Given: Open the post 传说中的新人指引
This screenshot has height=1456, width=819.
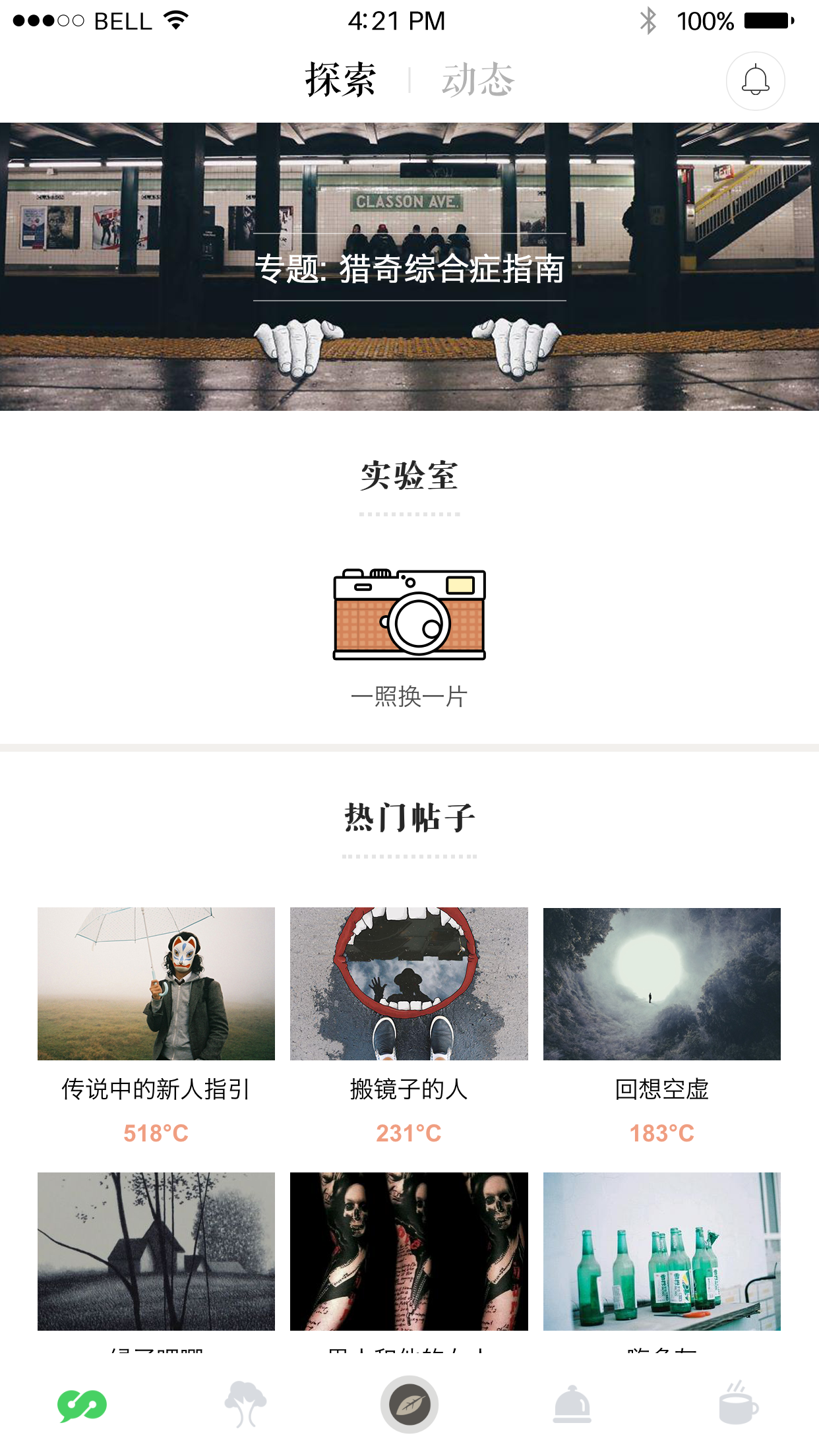Looking at the screenshot, I should [x=156, y=984].
